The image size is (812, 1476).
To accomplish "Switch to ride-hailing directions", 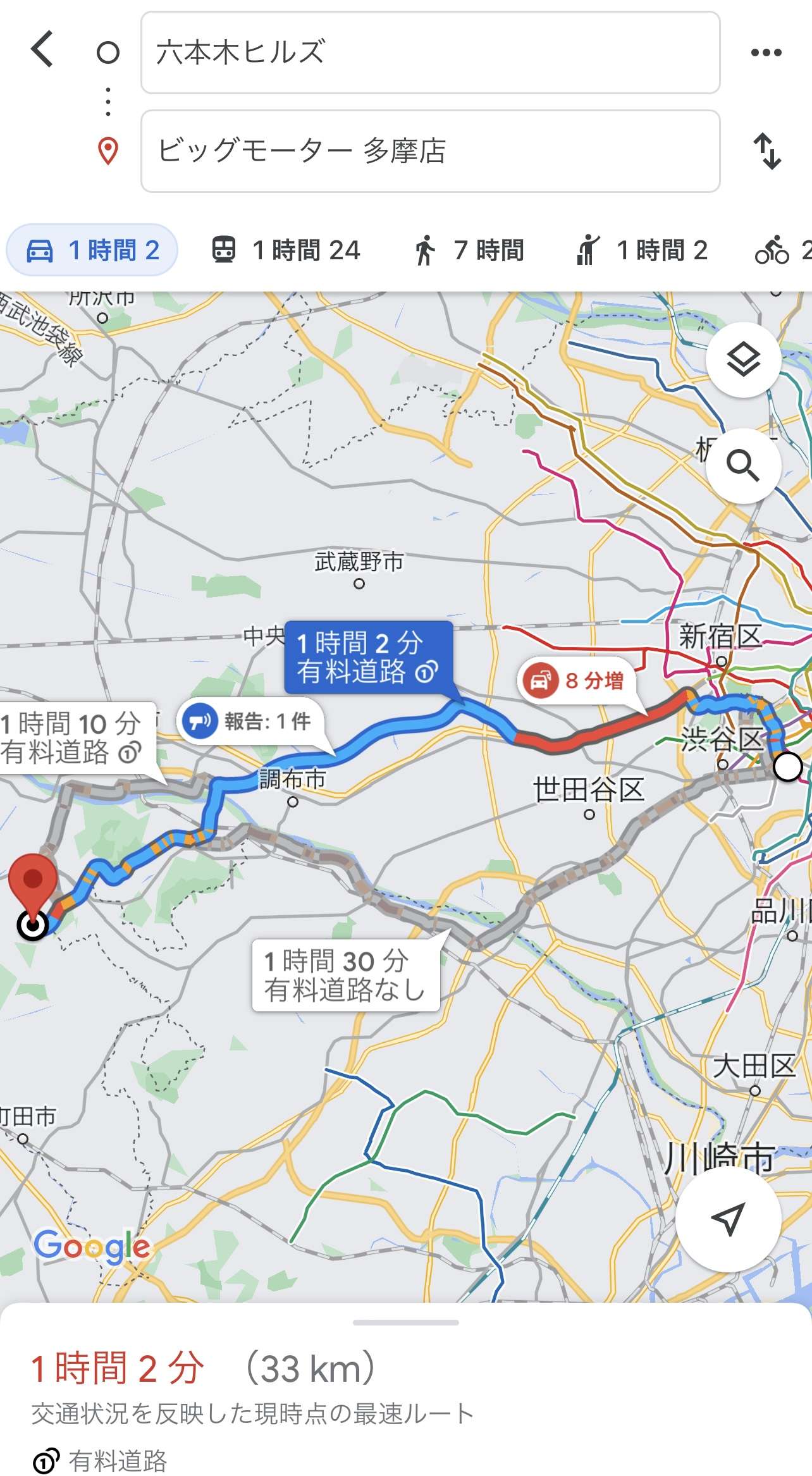I will [x=642, y=250].
